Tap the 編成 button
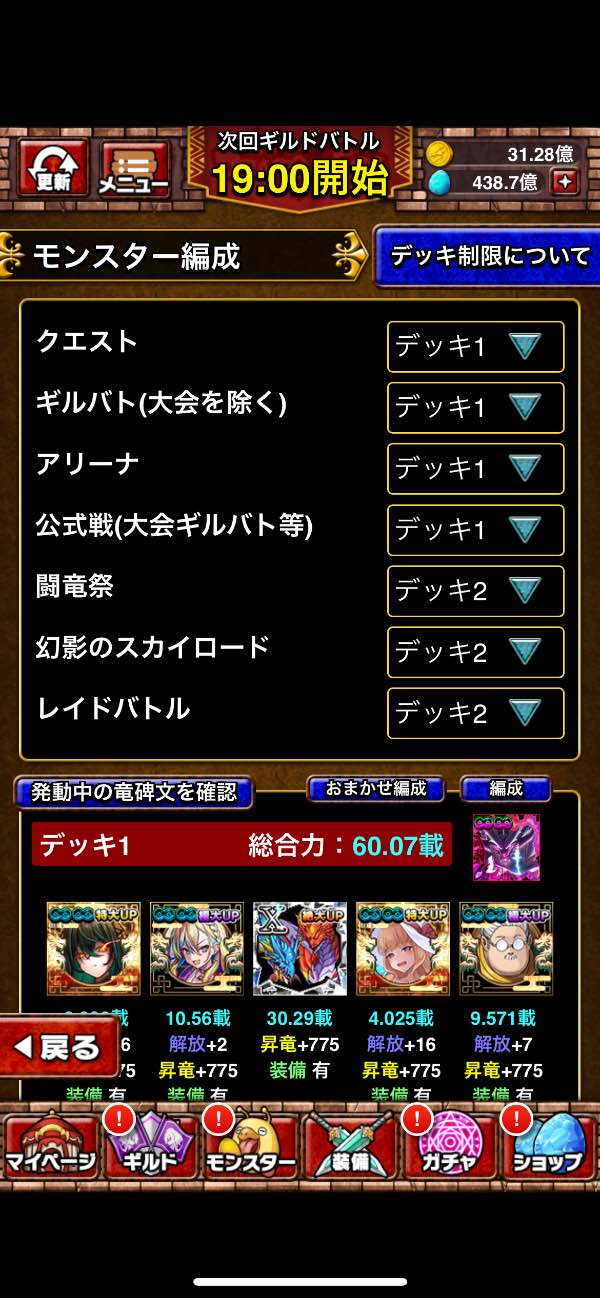Screen dimensions: 600x1298 pyautogui.click(x=506, y=788)
